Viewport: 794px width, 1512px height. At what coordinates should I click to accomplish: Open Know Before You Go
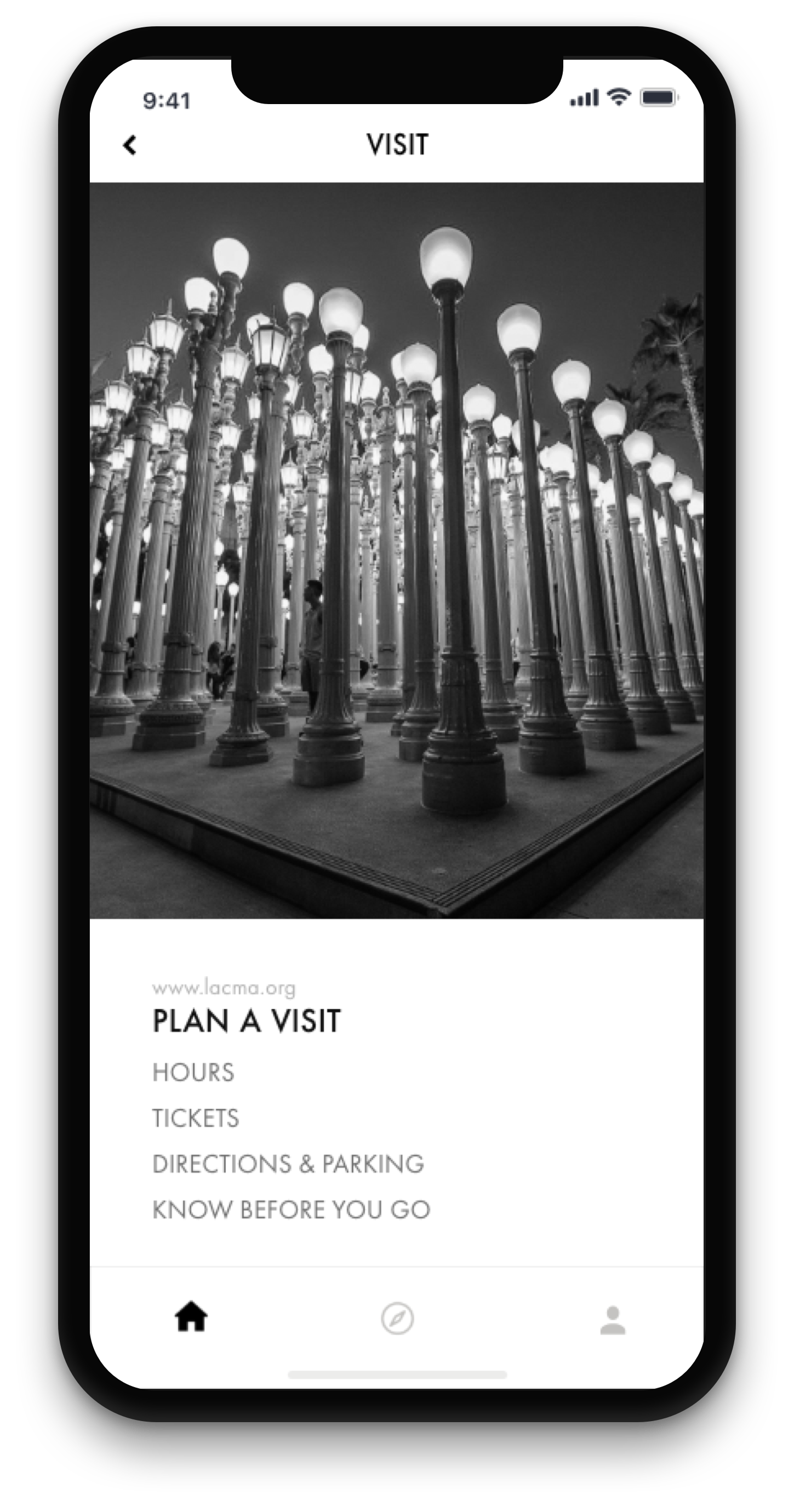pos(292,1210)
